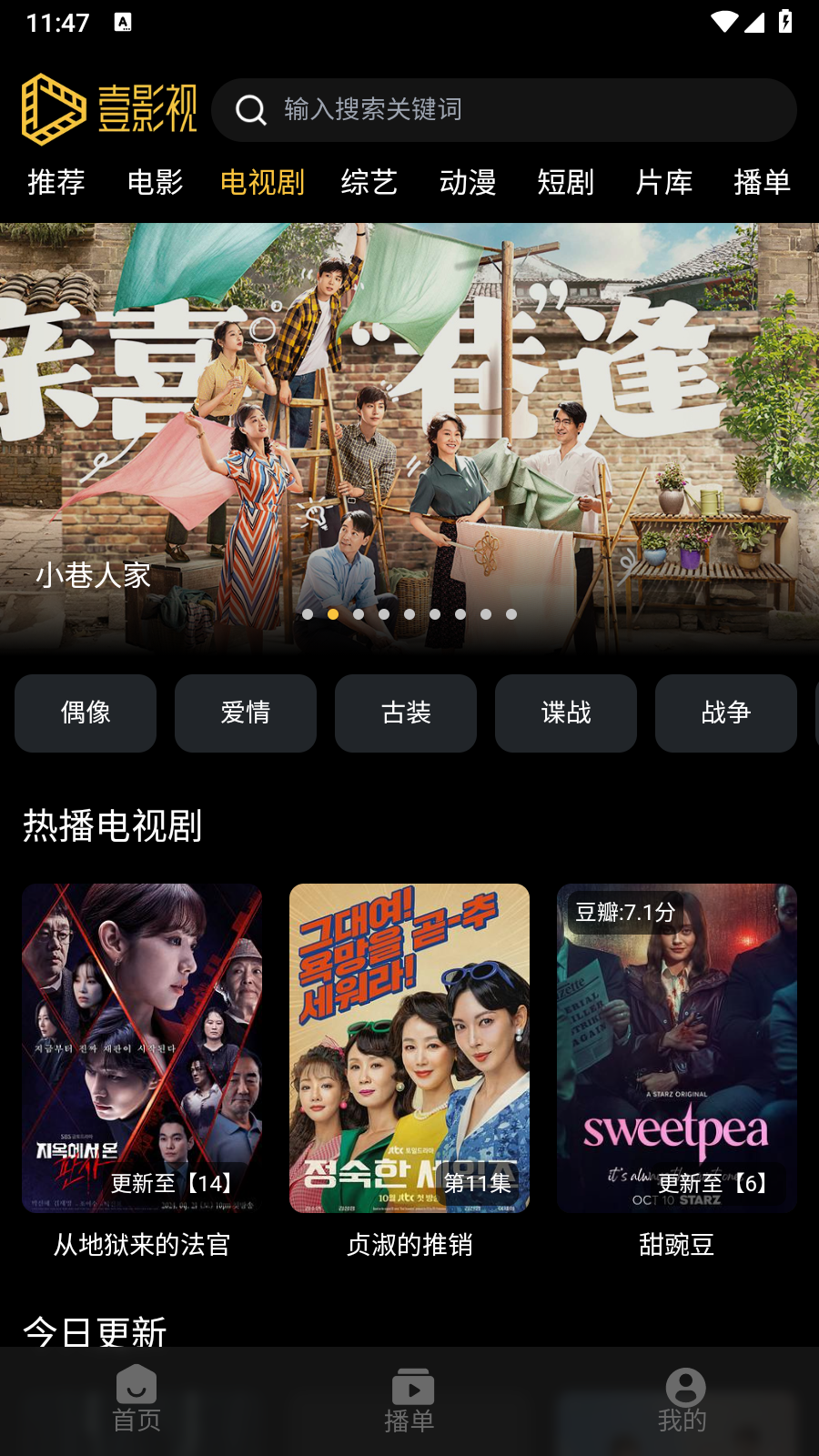
Task: Open the 从地狱来的法官 poster
Action: click(141, 1048)
